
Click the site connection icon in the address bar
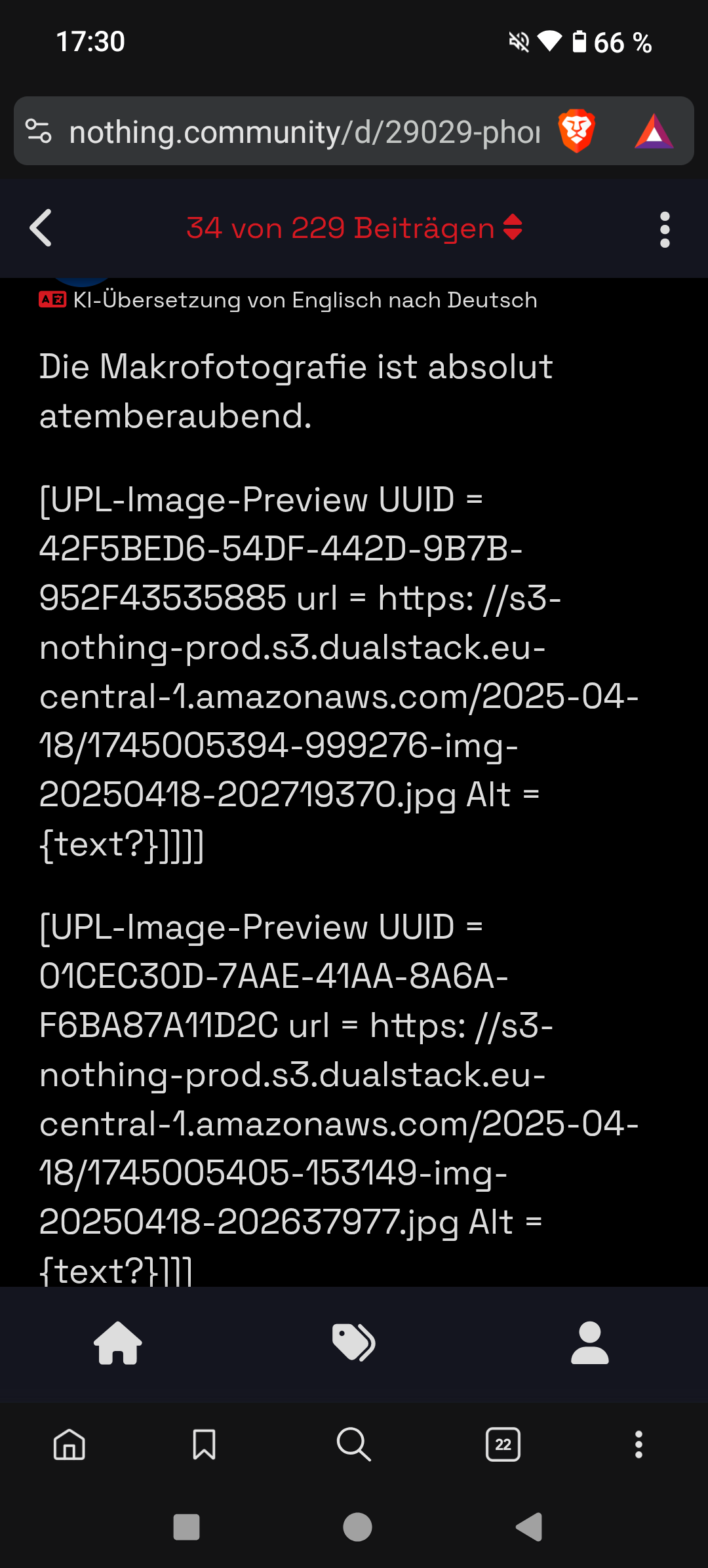tap(39, 131)
